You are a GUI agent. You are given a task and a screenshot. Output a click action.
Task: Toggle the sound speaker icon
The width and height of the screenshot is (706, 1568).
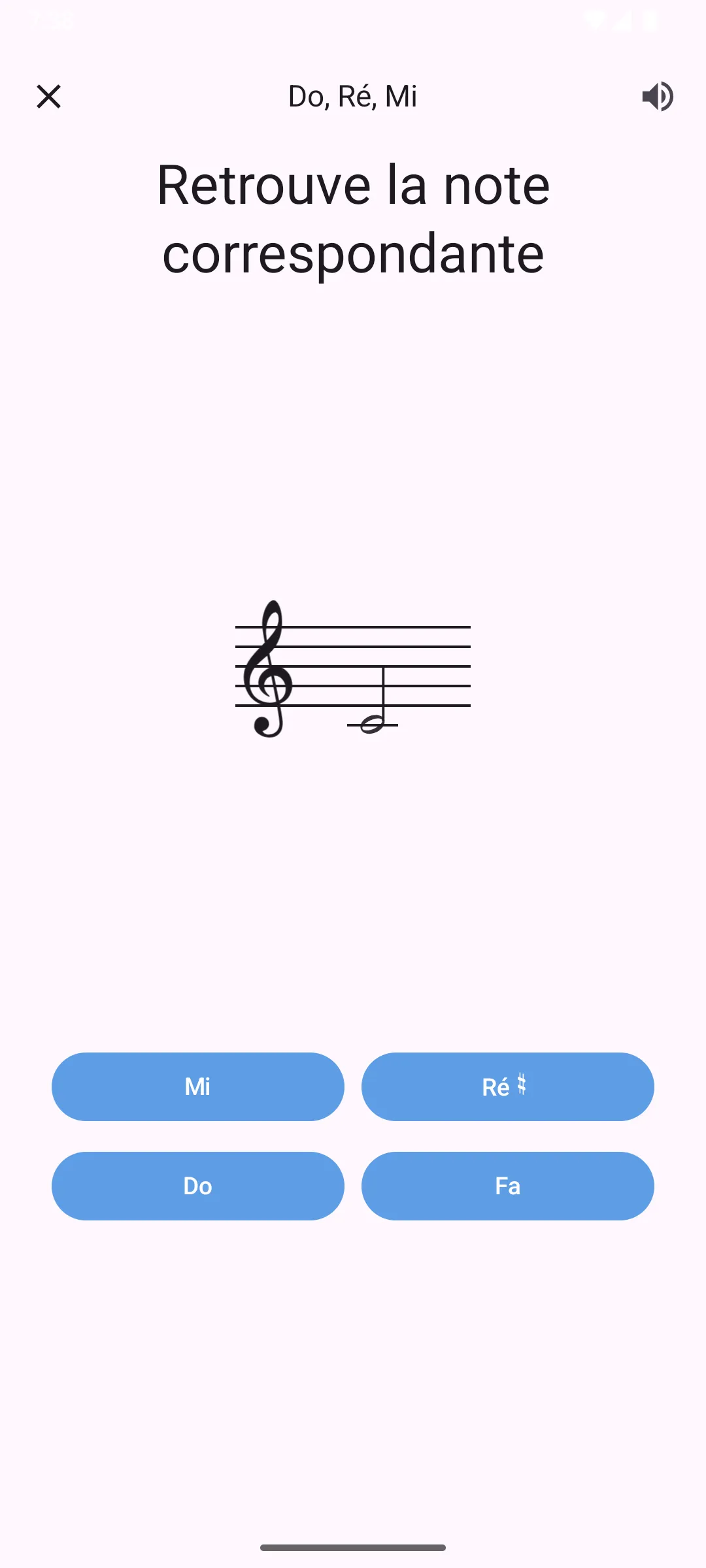tap(657, 97)
